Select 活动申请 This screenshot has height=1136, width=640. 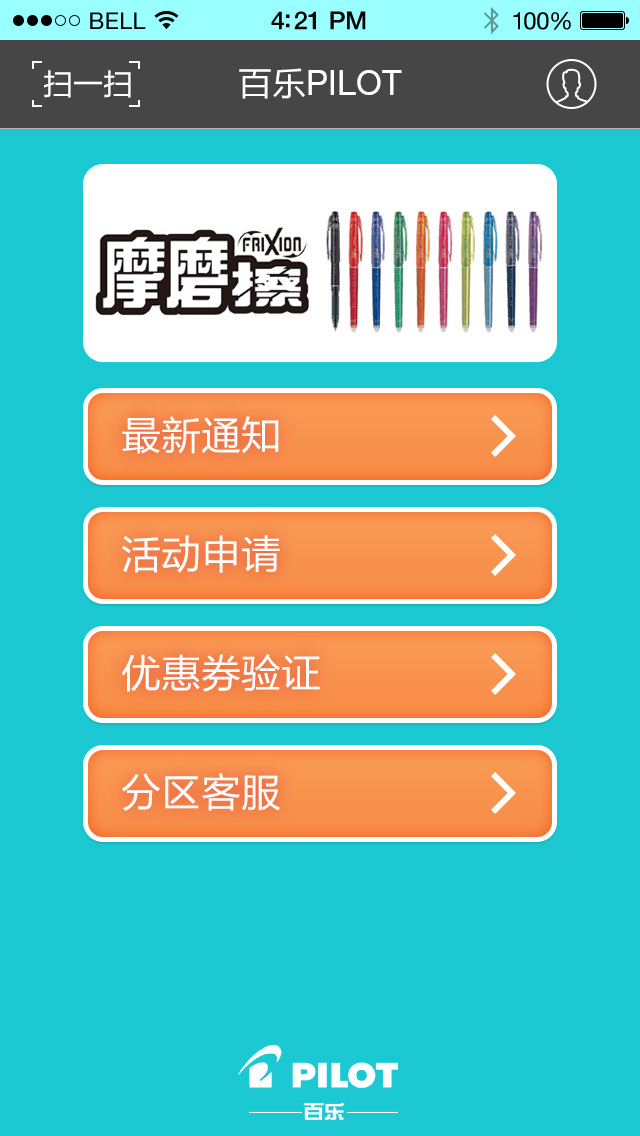(320, 556)
